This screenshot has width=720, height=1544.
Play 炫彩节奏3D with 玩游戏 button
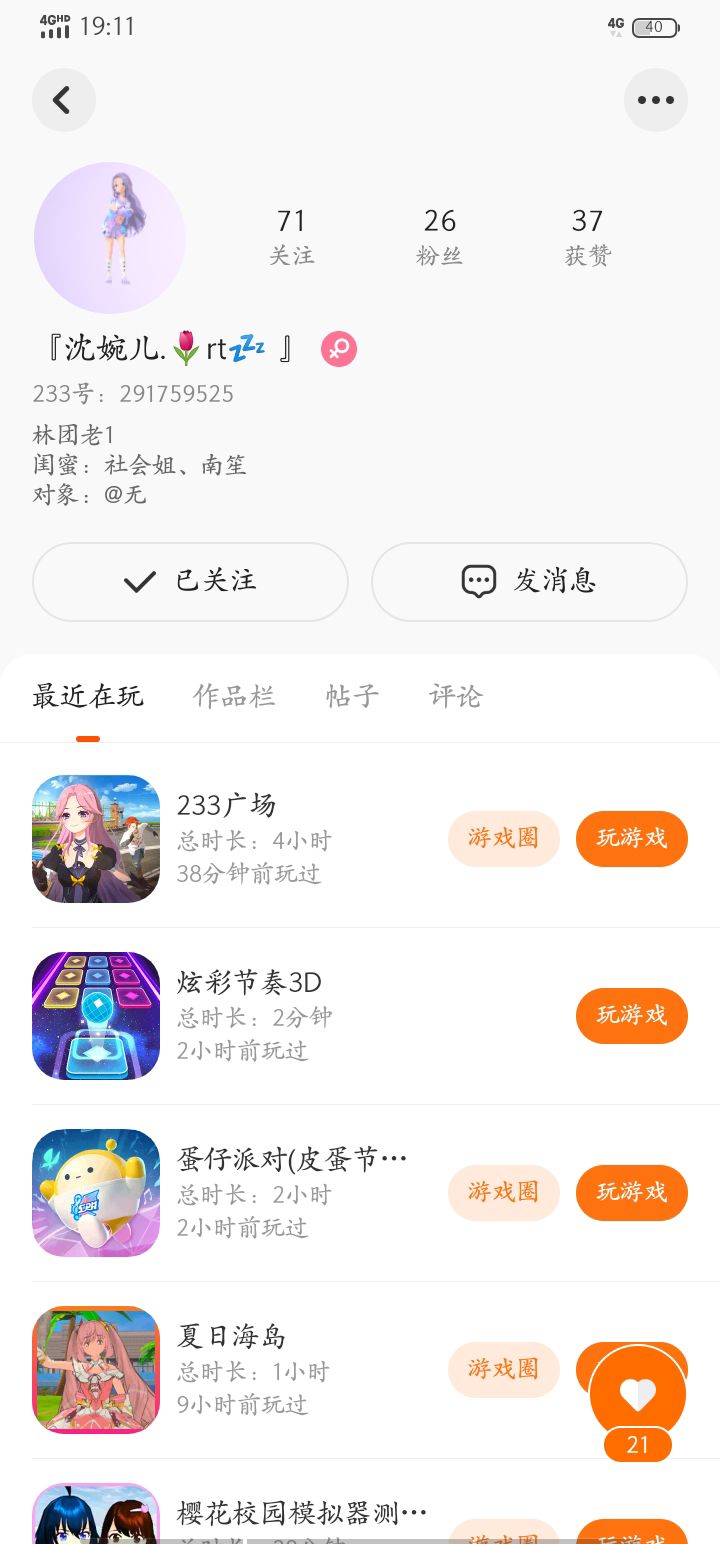[x=631, y=1015]
